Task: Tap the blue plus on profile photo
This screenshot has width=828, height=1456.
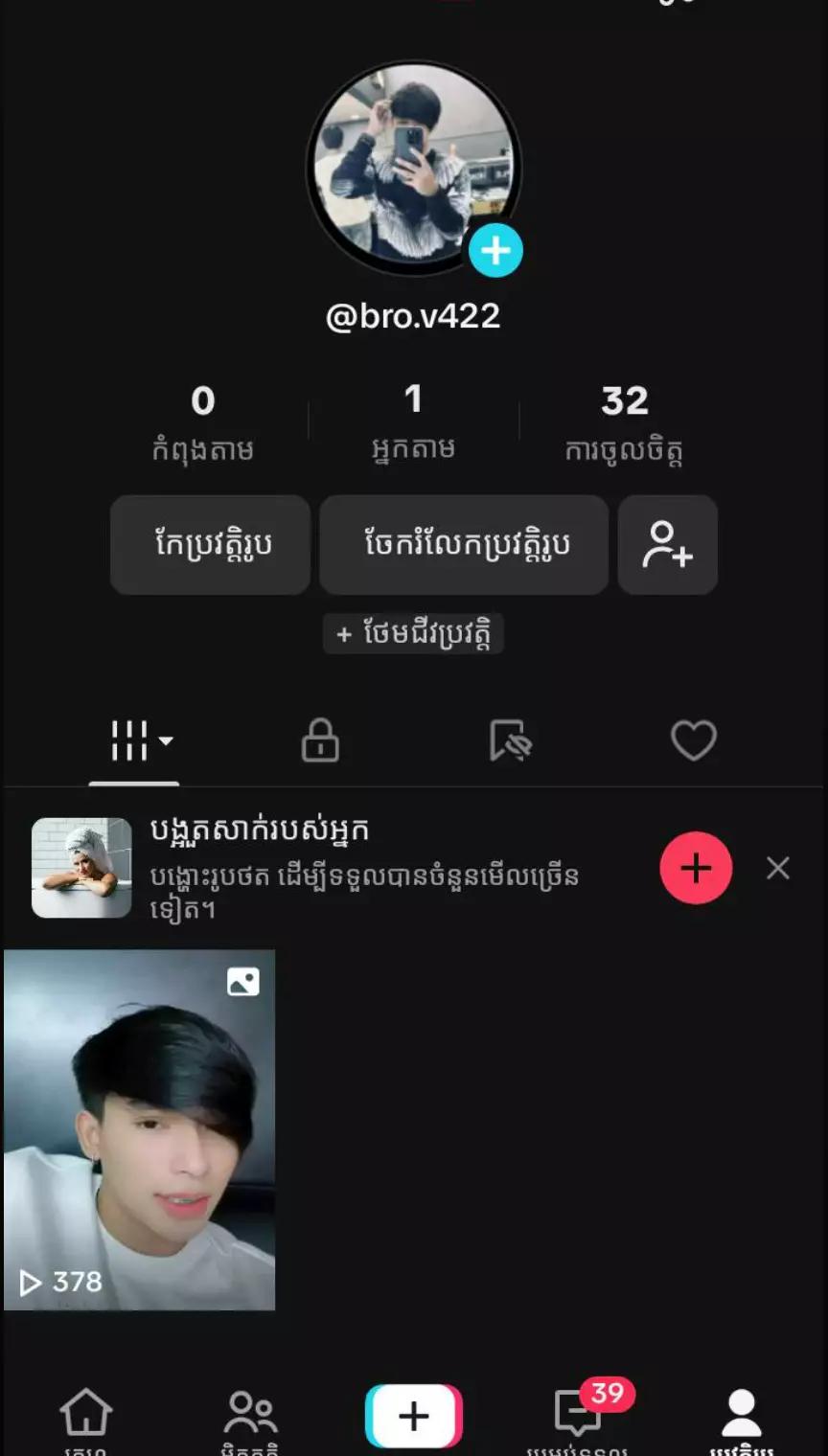Action: click(495, 251)
